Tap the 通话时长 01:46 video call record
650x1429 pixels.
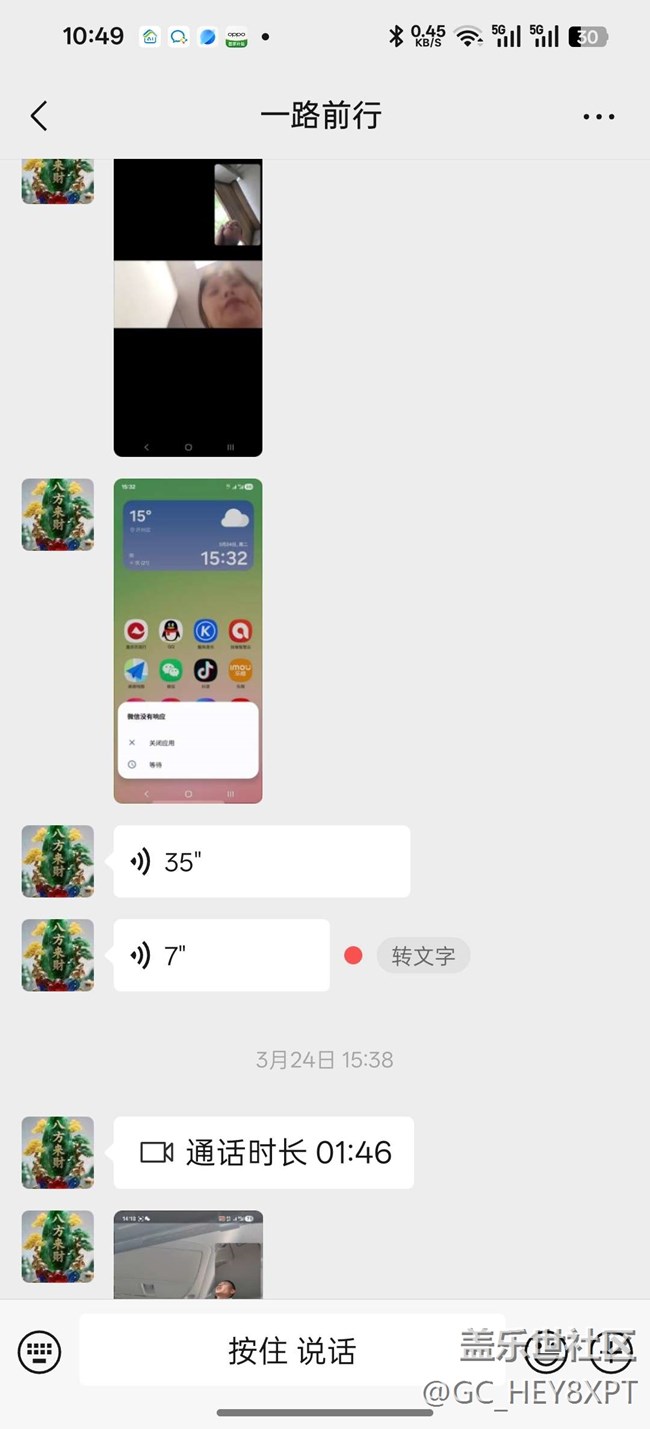pos(263,1152)
